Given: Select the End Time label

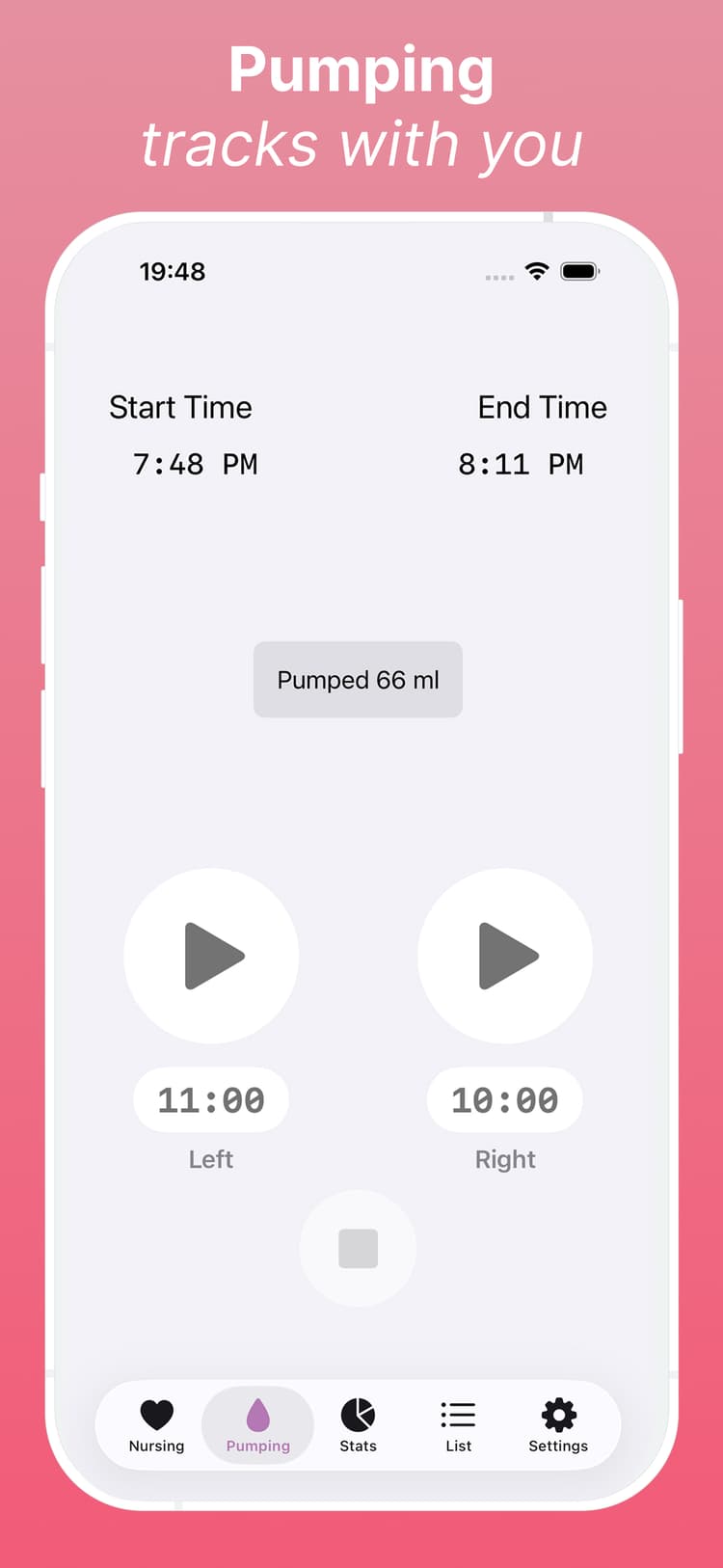Looking at the screenshot, I should pos(543,407).
